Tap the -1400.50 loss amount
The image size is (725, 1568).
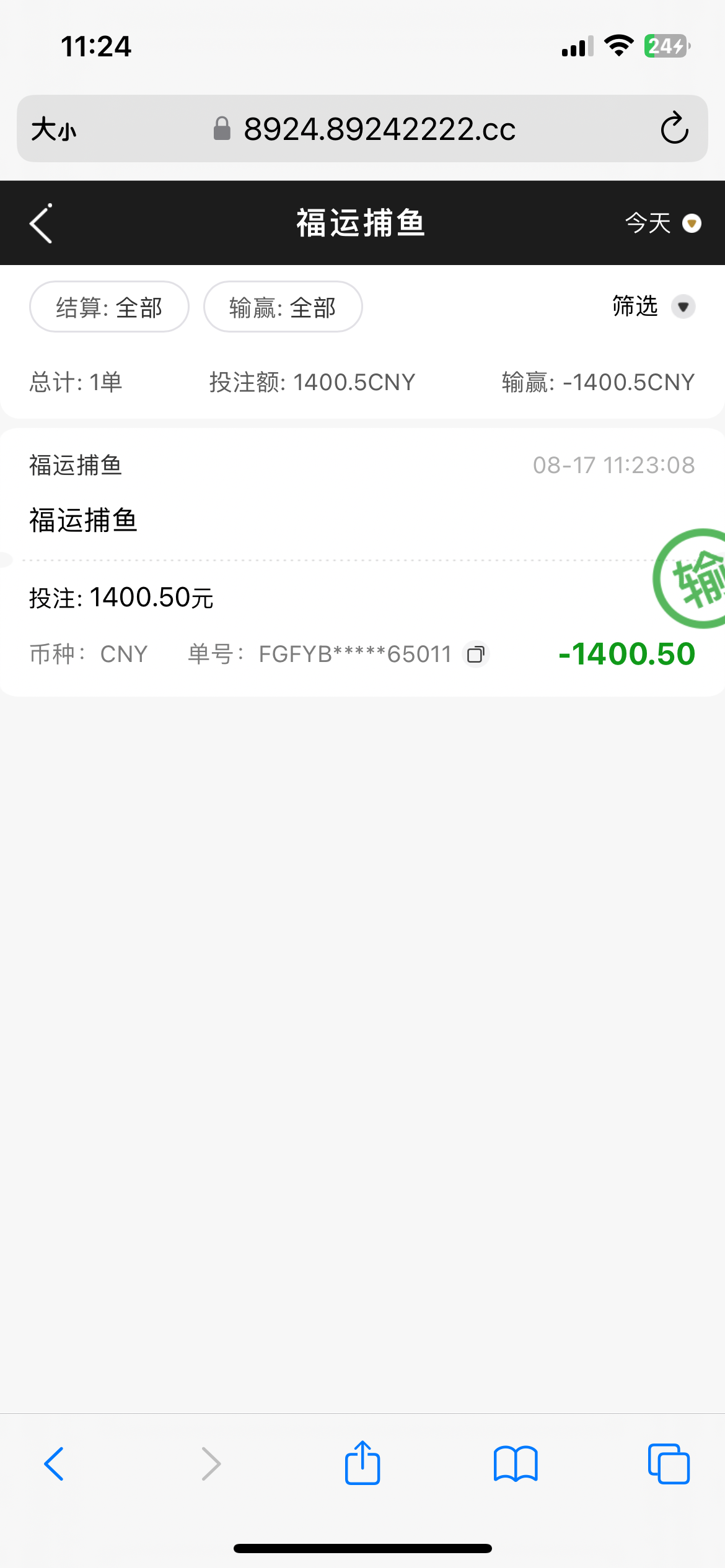coord(626,652)
